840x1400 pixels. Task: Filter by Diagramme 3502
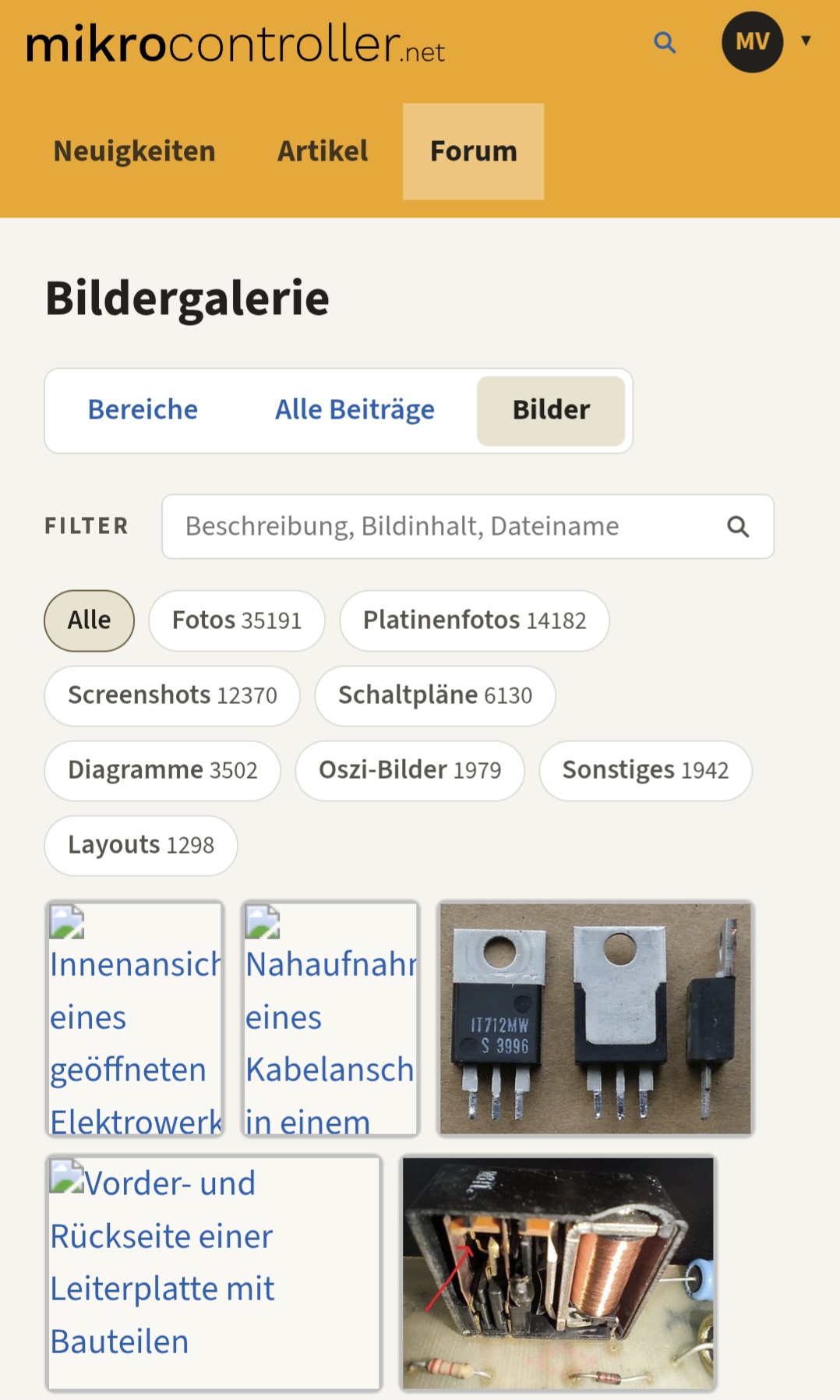[162, 770]
